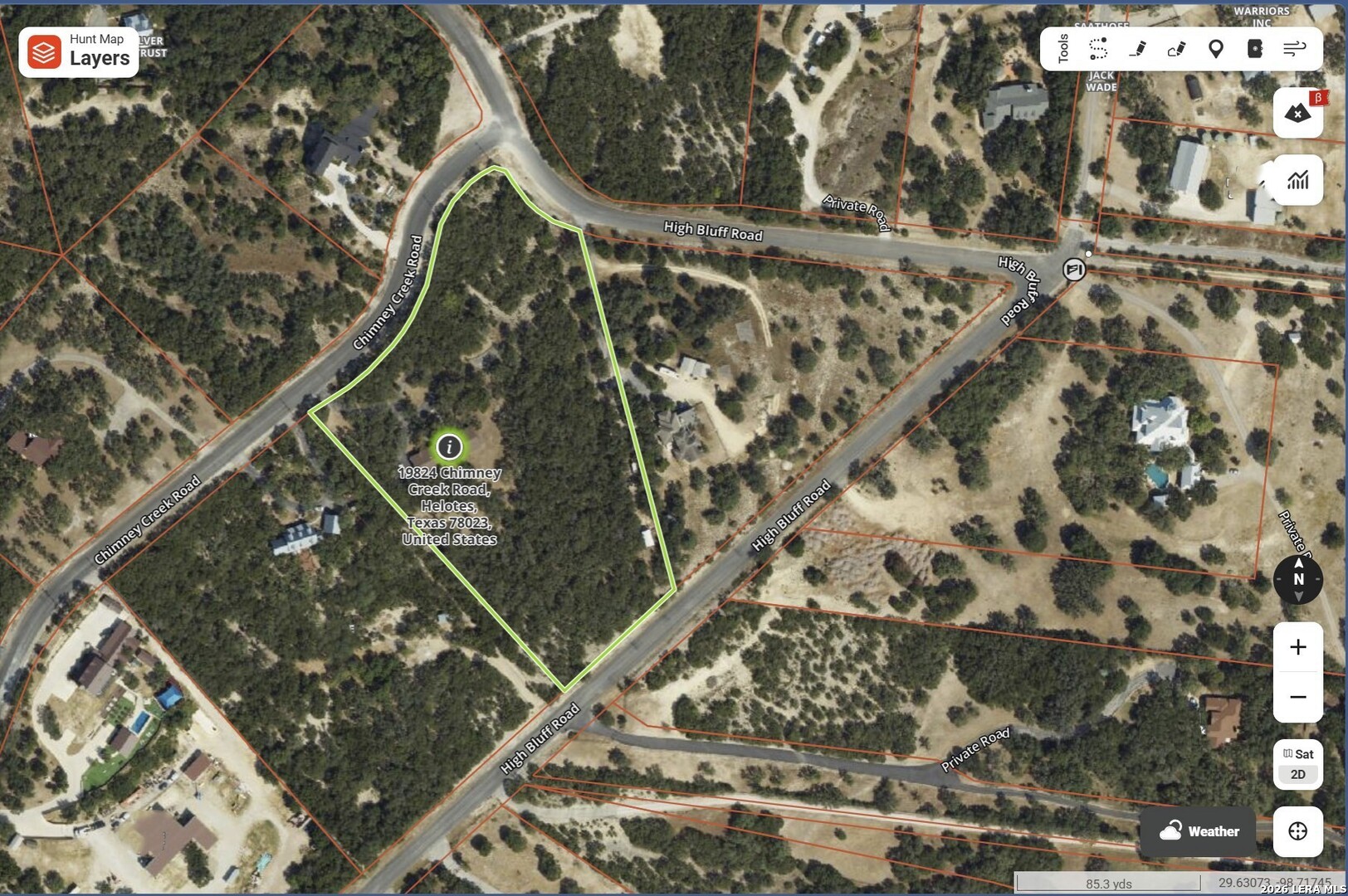The width and height of the screenshot is (1348, 896).
Task: Open info for 19824 Chimney Creek Road
Action: pyautogui.click(x=449, y=447)
